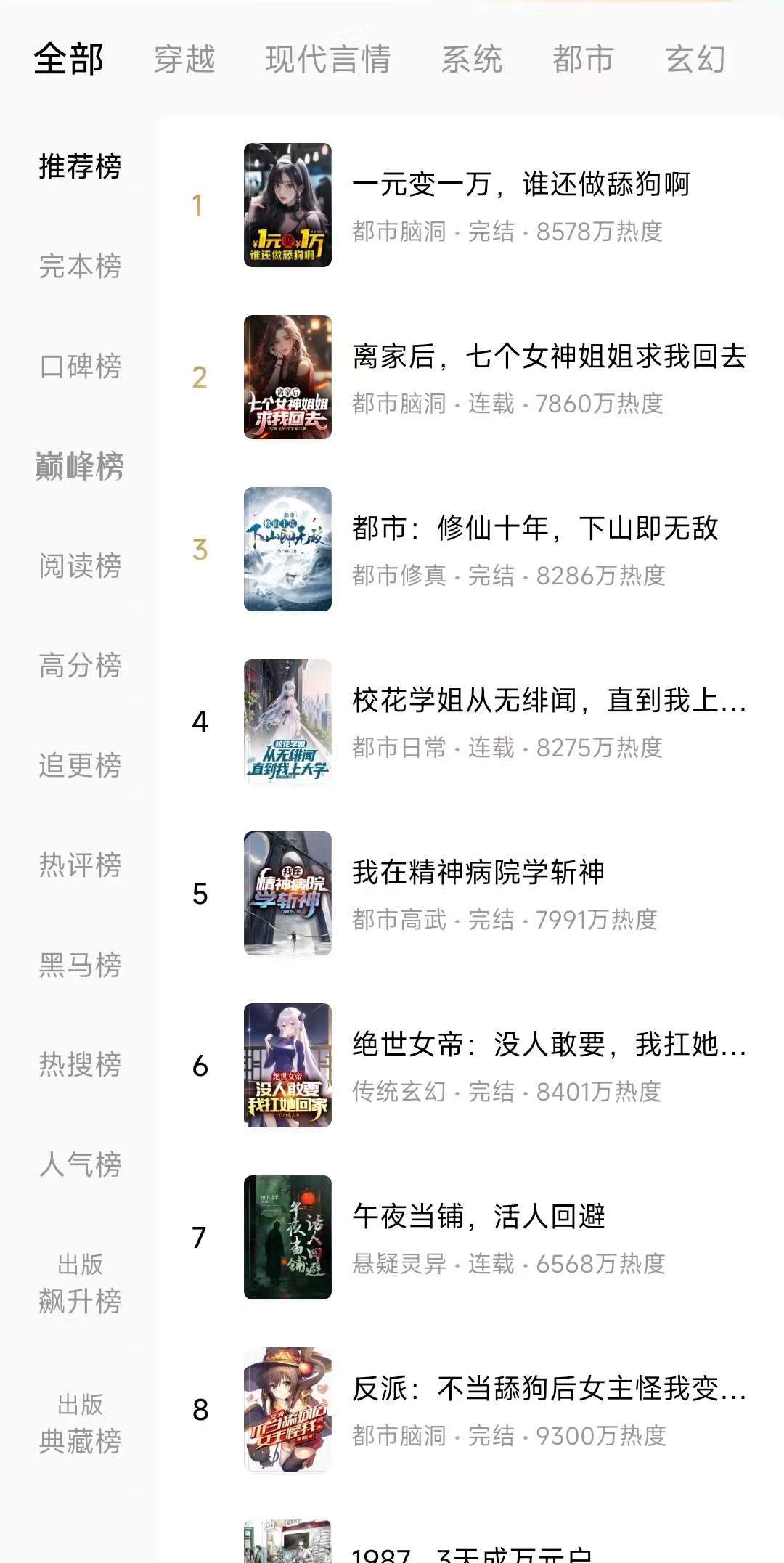Select the 现代言情 category tab
This screenshot has height=1563, width=784.
coord(327,59)
